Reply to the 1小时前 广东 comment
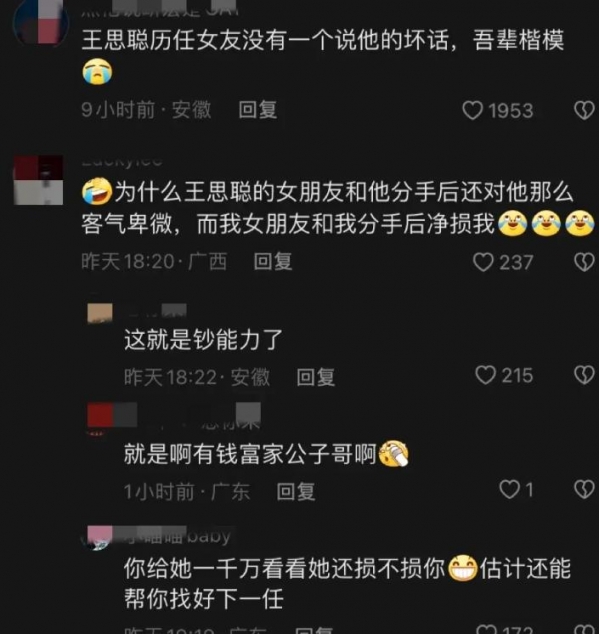Screen dimensions: 600x634 296,491
